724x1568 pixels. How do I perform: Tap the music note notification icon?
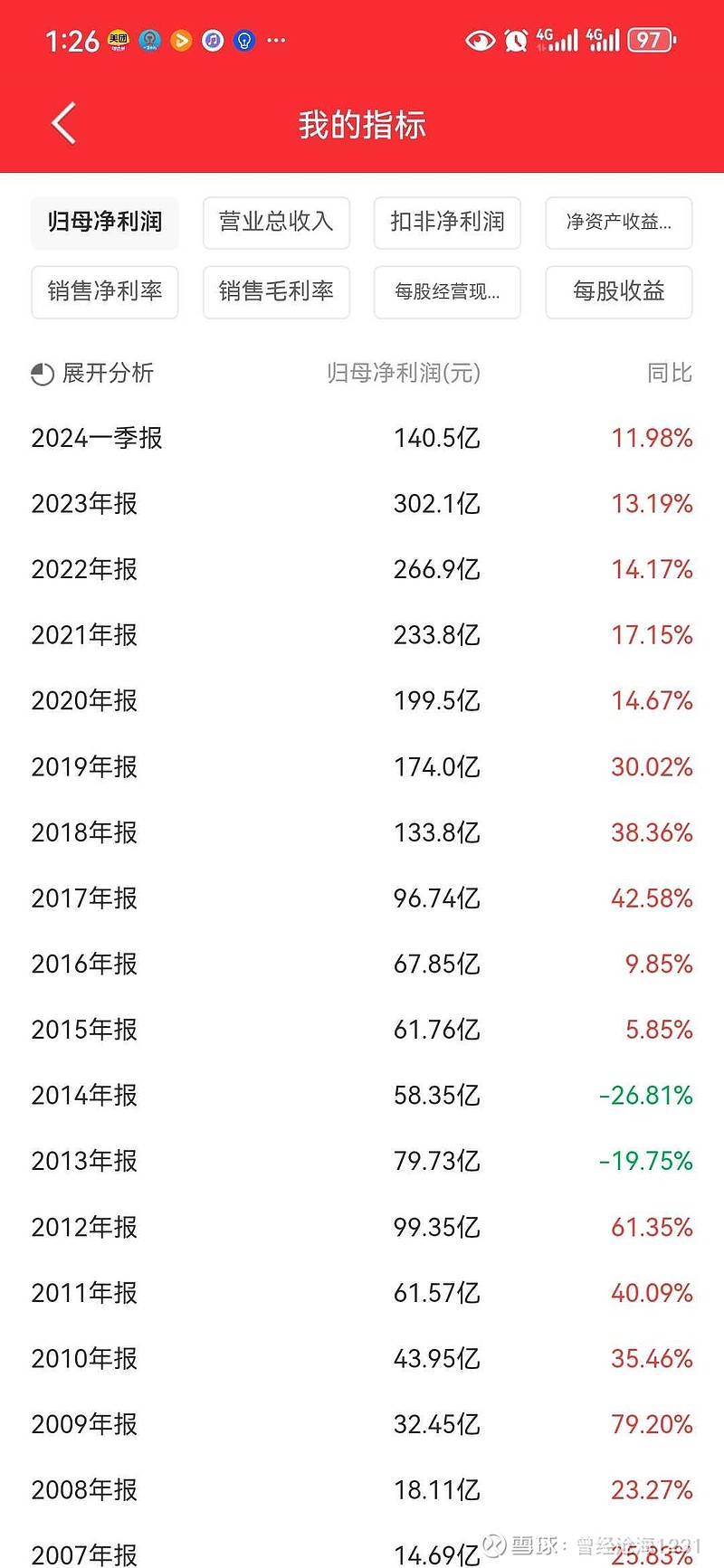[212, 40]
